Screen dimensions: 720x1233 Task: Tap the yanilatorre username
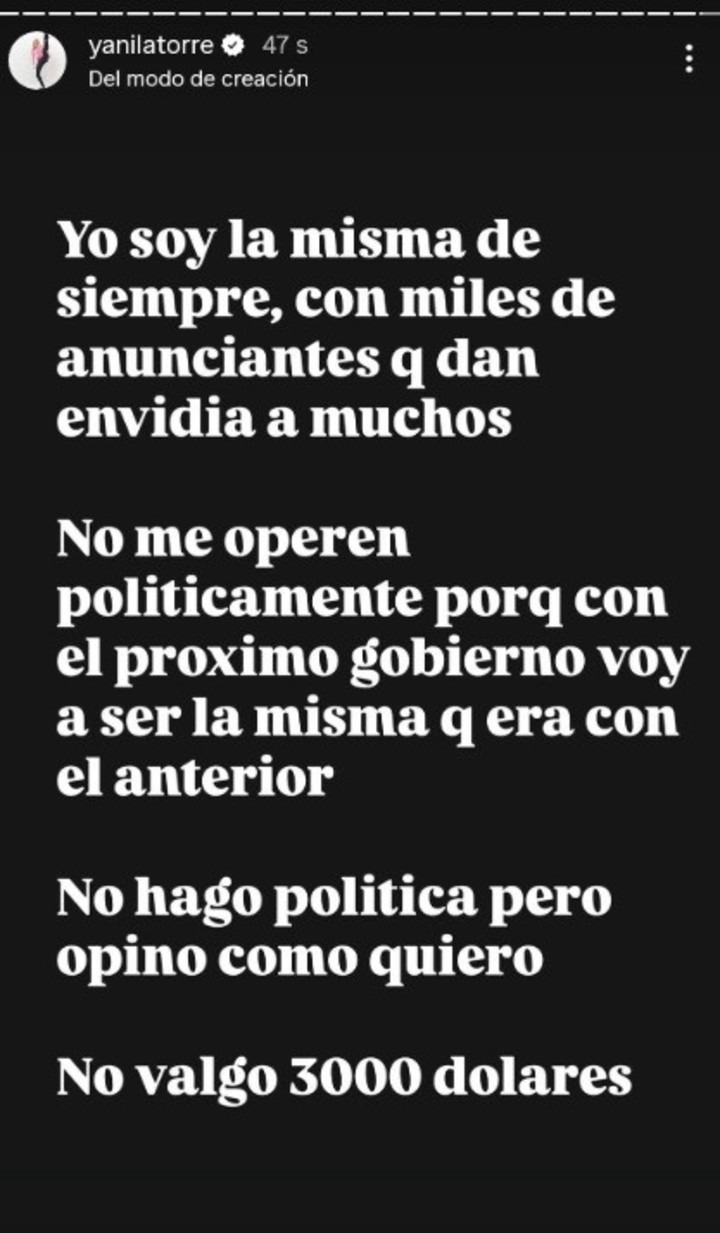tap(152, 45)
